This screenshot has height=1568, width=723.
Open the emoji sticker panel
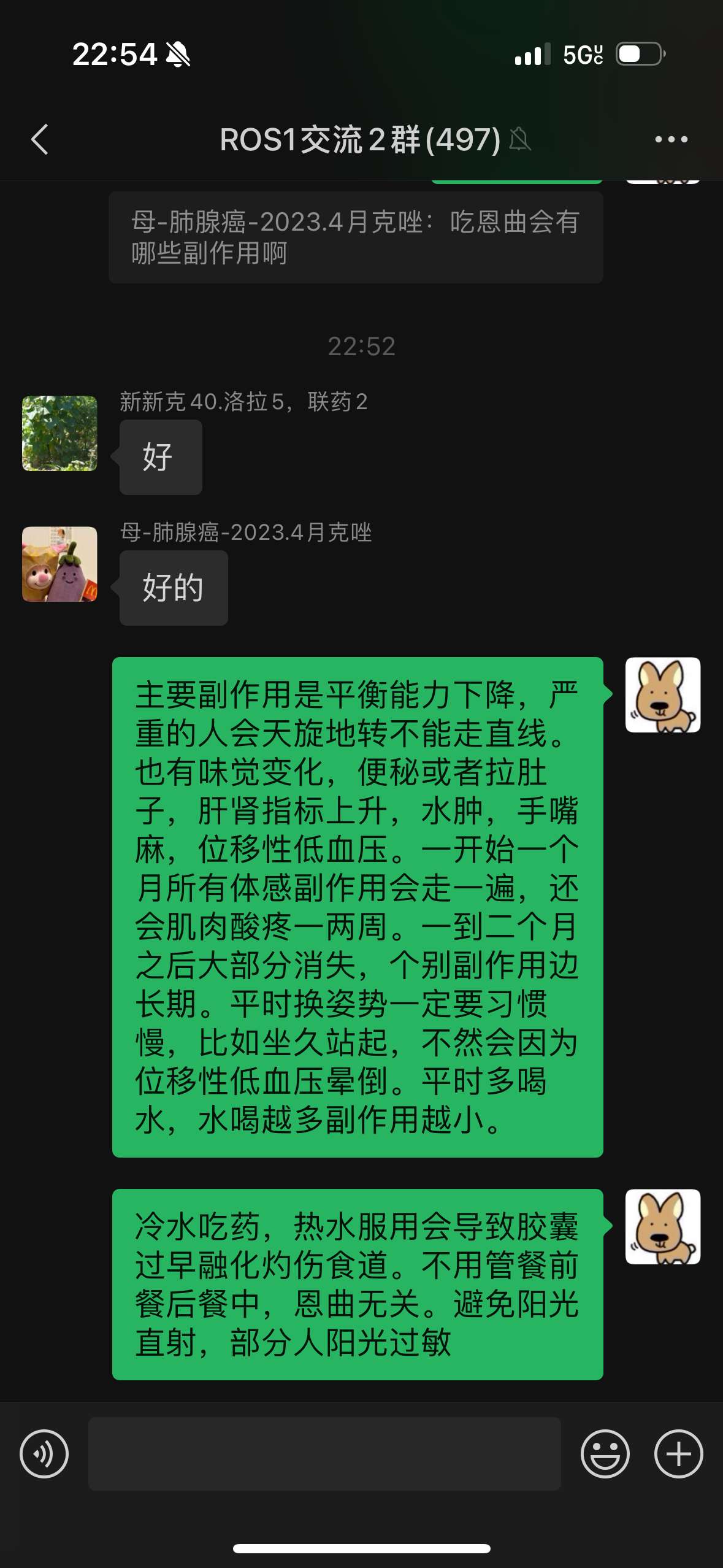605,1453
